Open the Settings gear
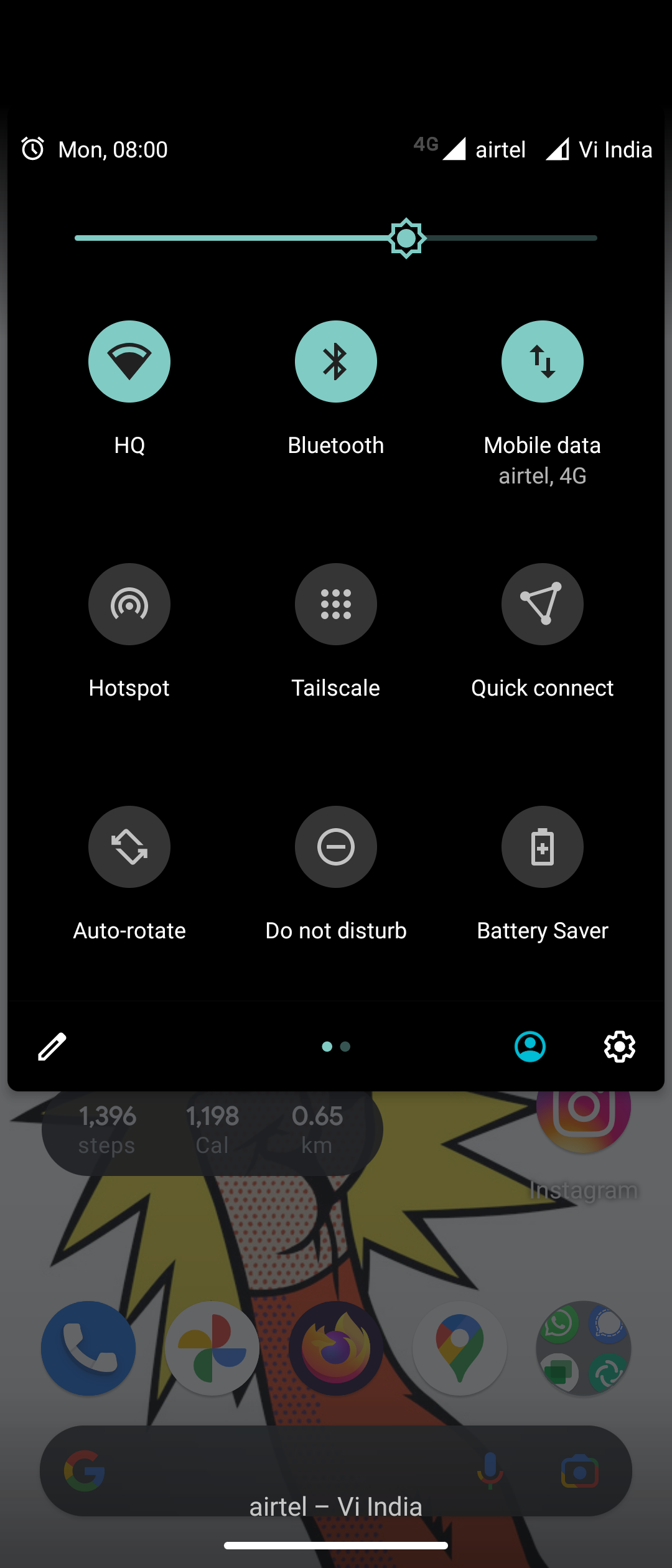The width and height of the screenshot is (672, 1568). (619, 1047)
